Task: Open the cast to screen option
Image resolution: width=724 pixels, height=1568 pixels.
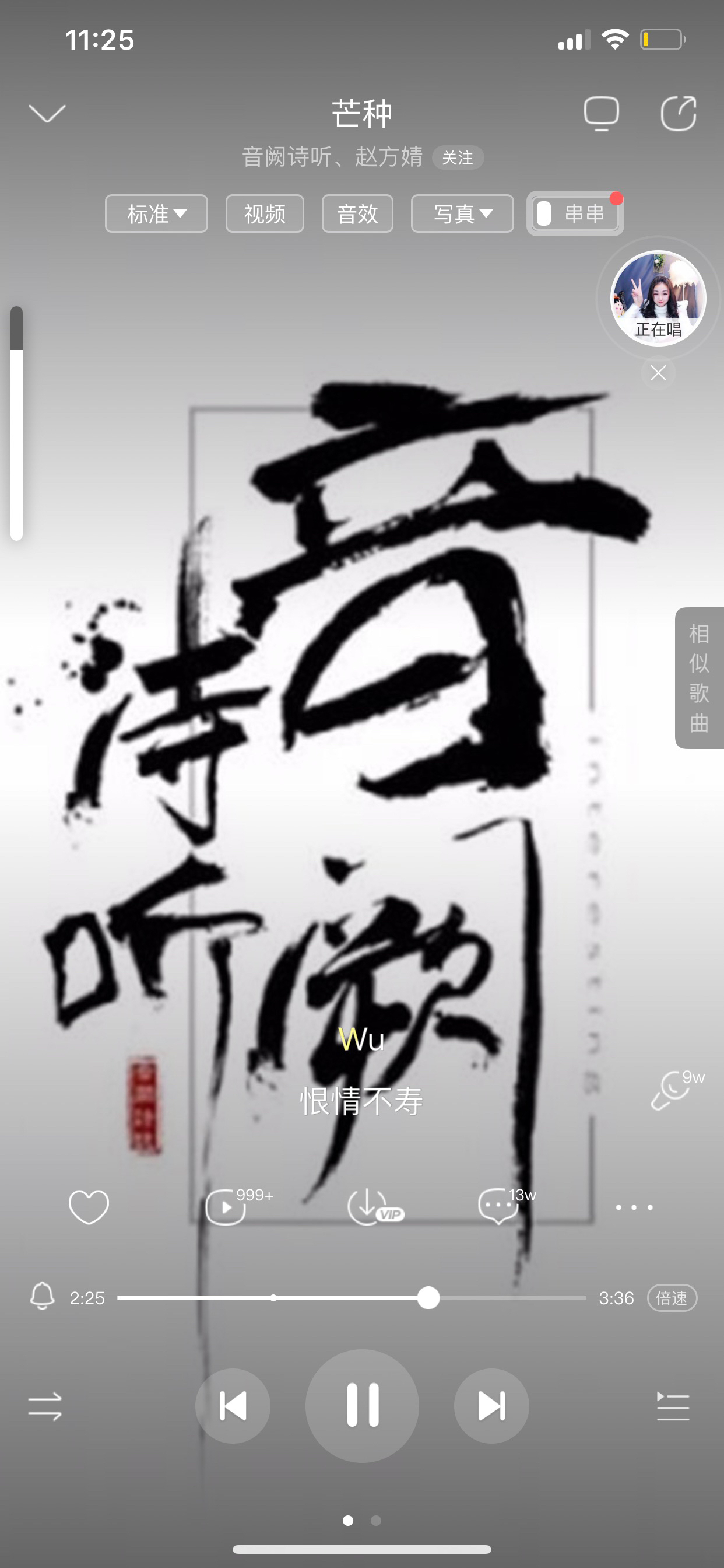Action: click(601, 113)
